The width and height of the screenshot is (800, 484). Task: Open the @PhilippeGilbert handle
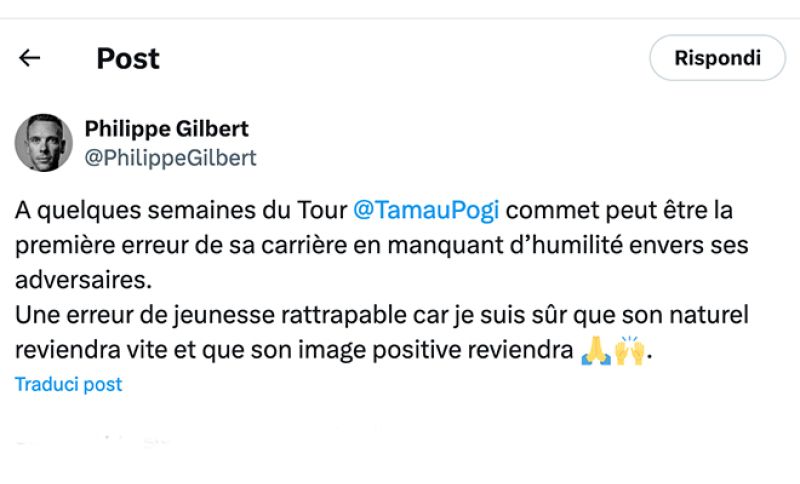[170, 158]
